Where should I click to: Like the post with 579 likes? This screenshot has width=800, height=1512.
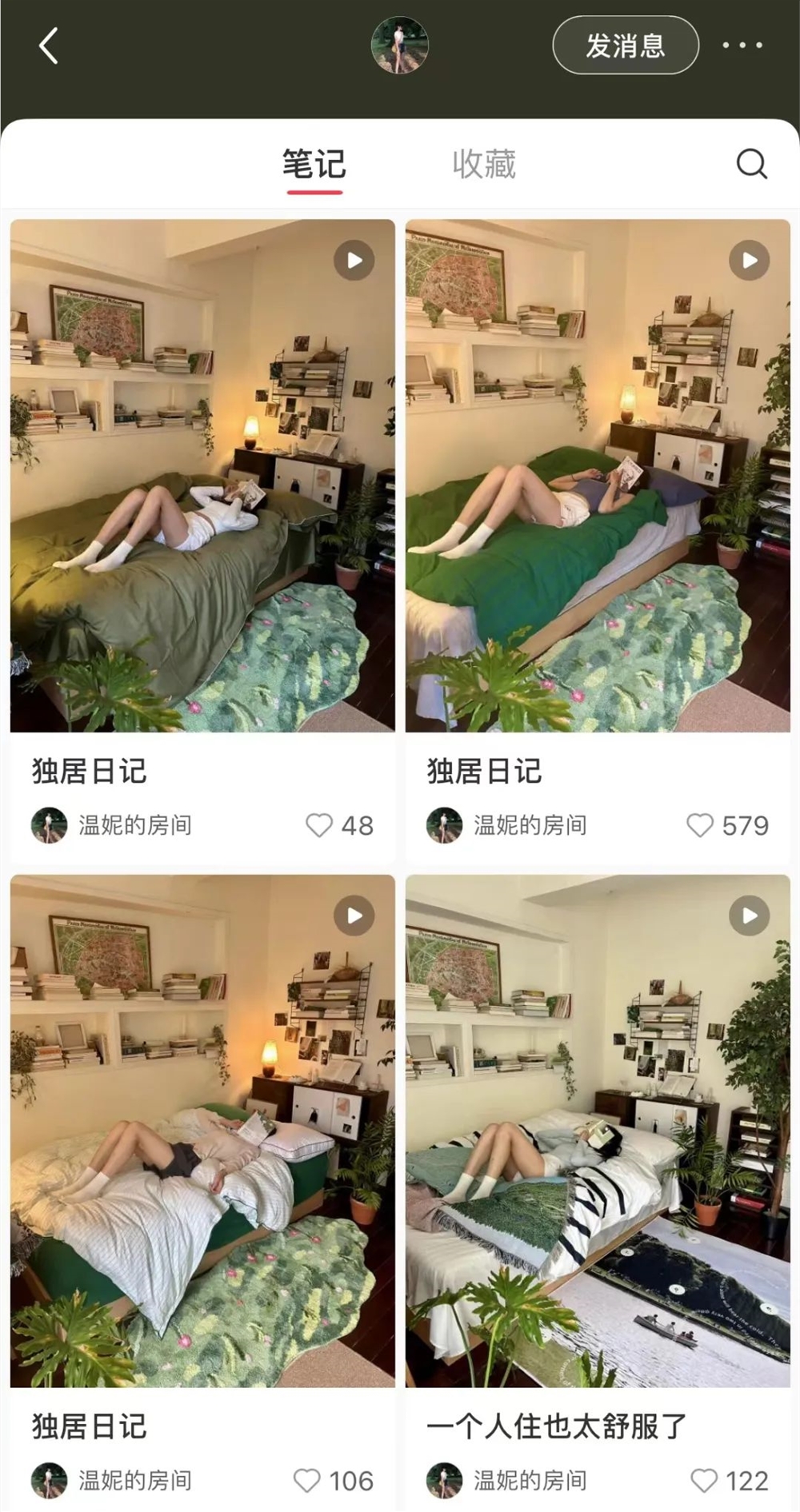click(702, 826)
